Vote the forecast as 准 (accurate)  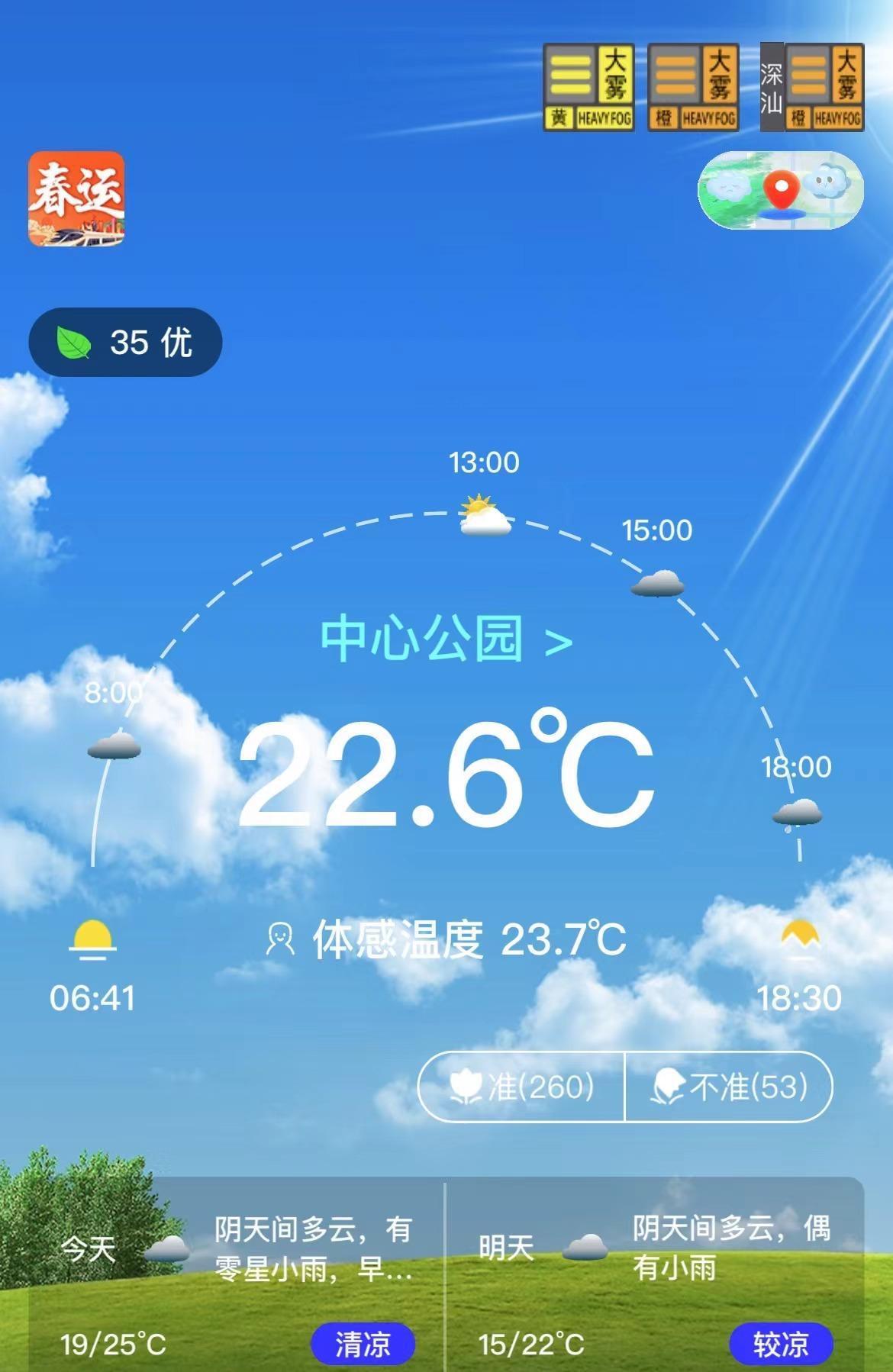(x=522, y=1087)
